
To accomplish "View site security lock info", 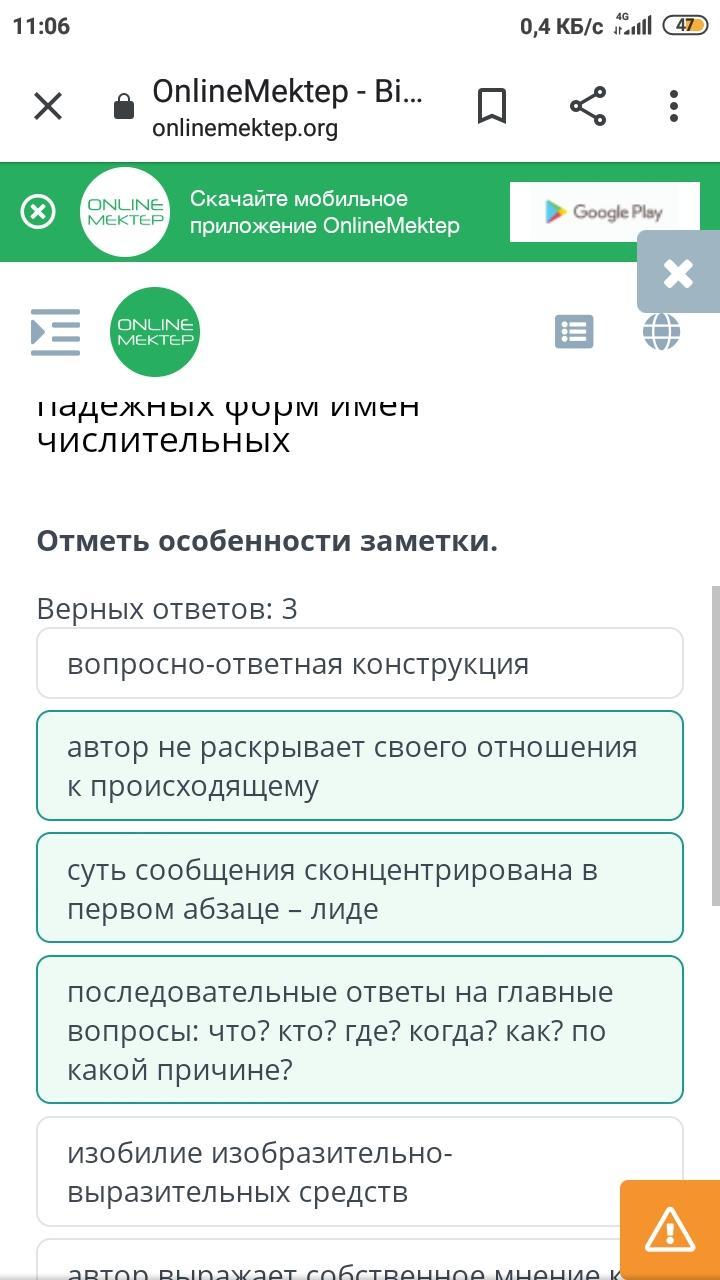I will [x=124, y=107].
